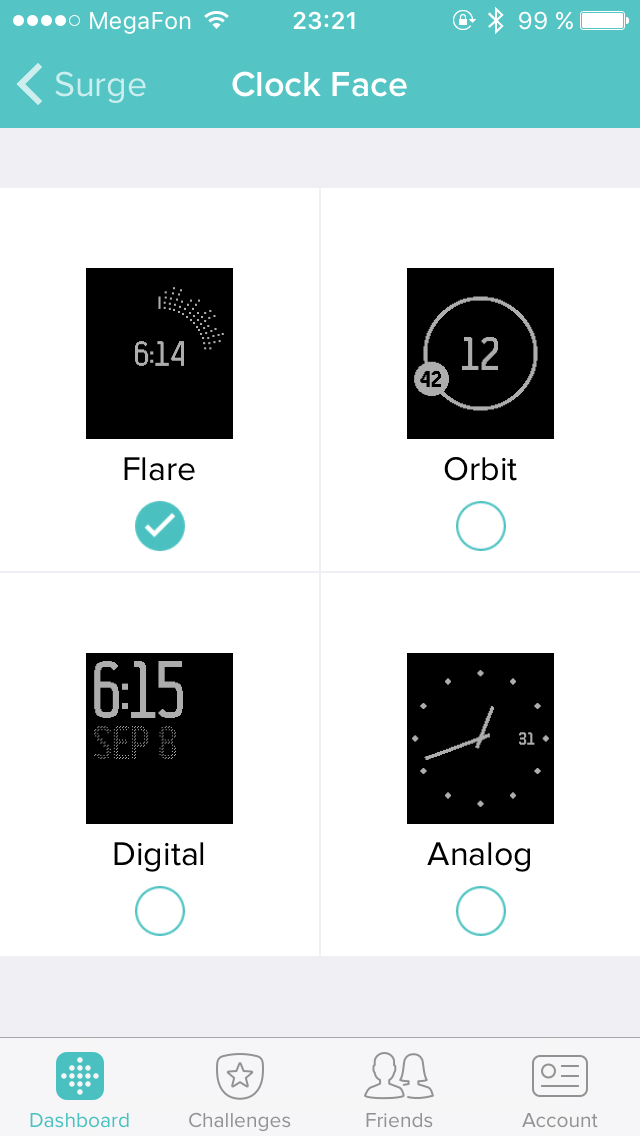640x1136 pixels.
Task: Tap the Orbit clock face image
Action: click(x=480, y=353)
